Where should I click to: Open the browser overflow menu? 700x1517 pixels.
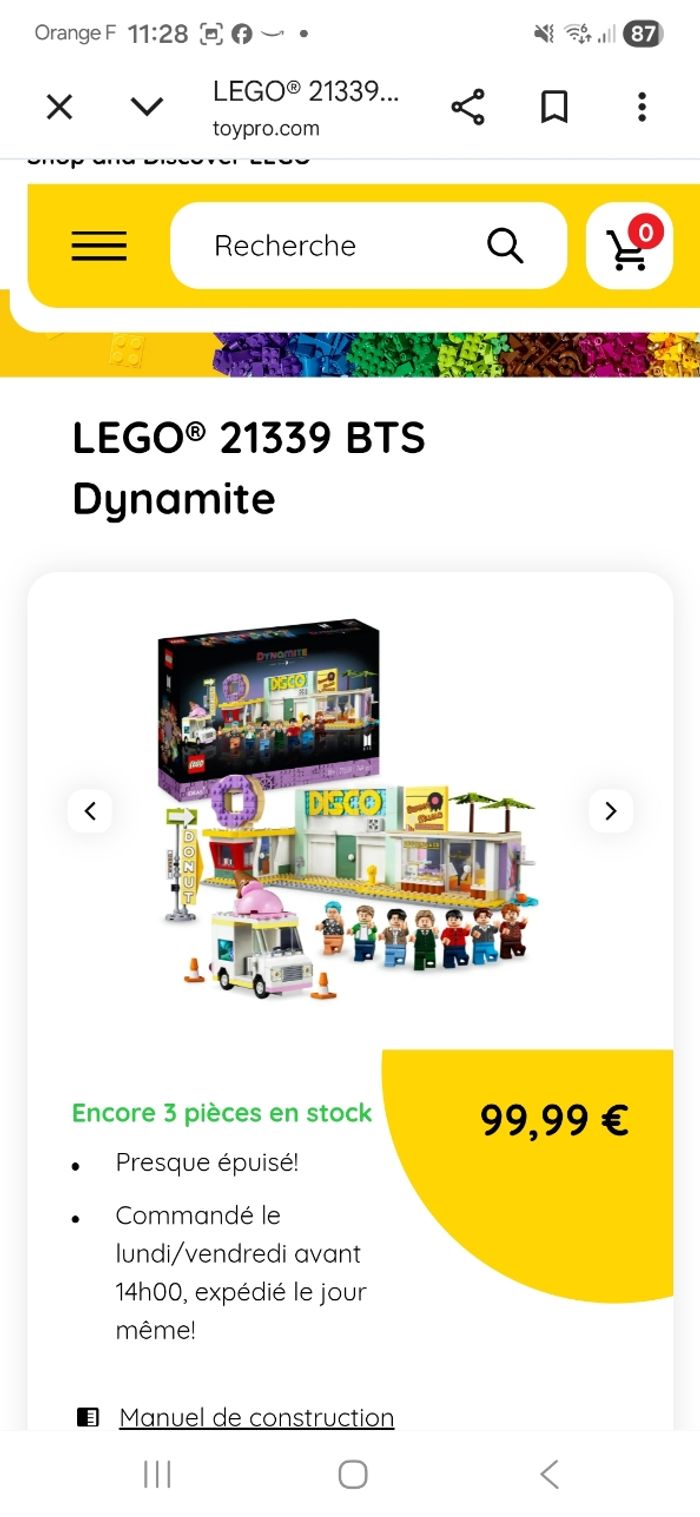pos(641,107)
